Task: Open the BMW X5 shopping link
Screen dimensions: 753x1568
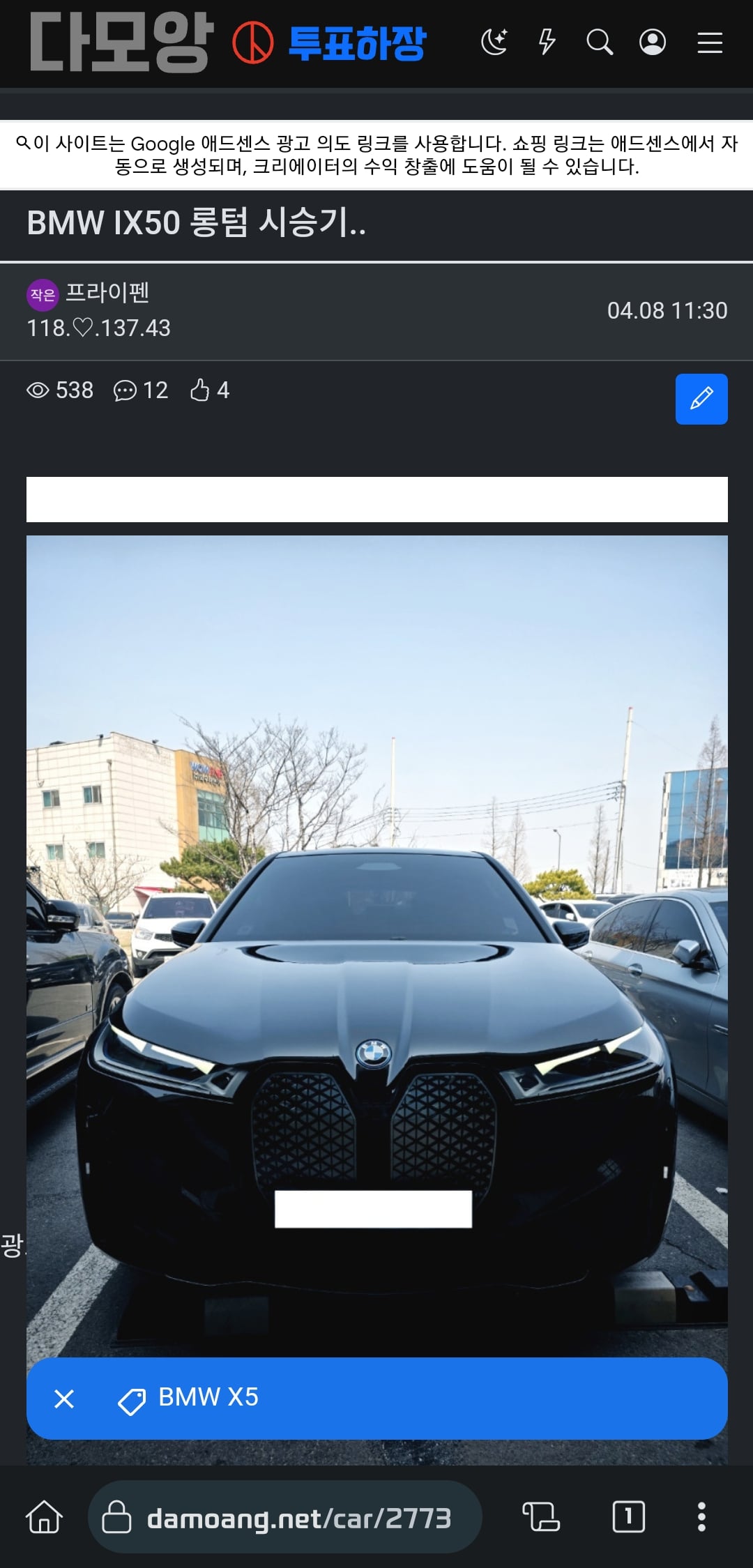Action: click(x=208, y=1398)
